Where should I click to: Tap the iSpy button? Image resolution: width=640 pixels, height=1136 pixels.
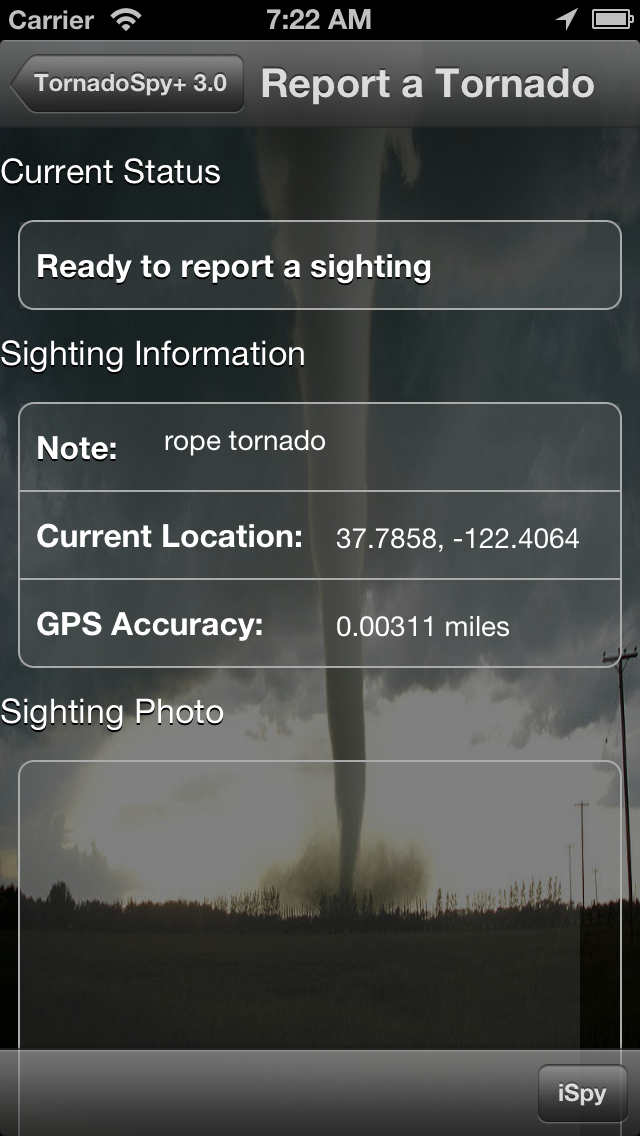[582, 1093]
